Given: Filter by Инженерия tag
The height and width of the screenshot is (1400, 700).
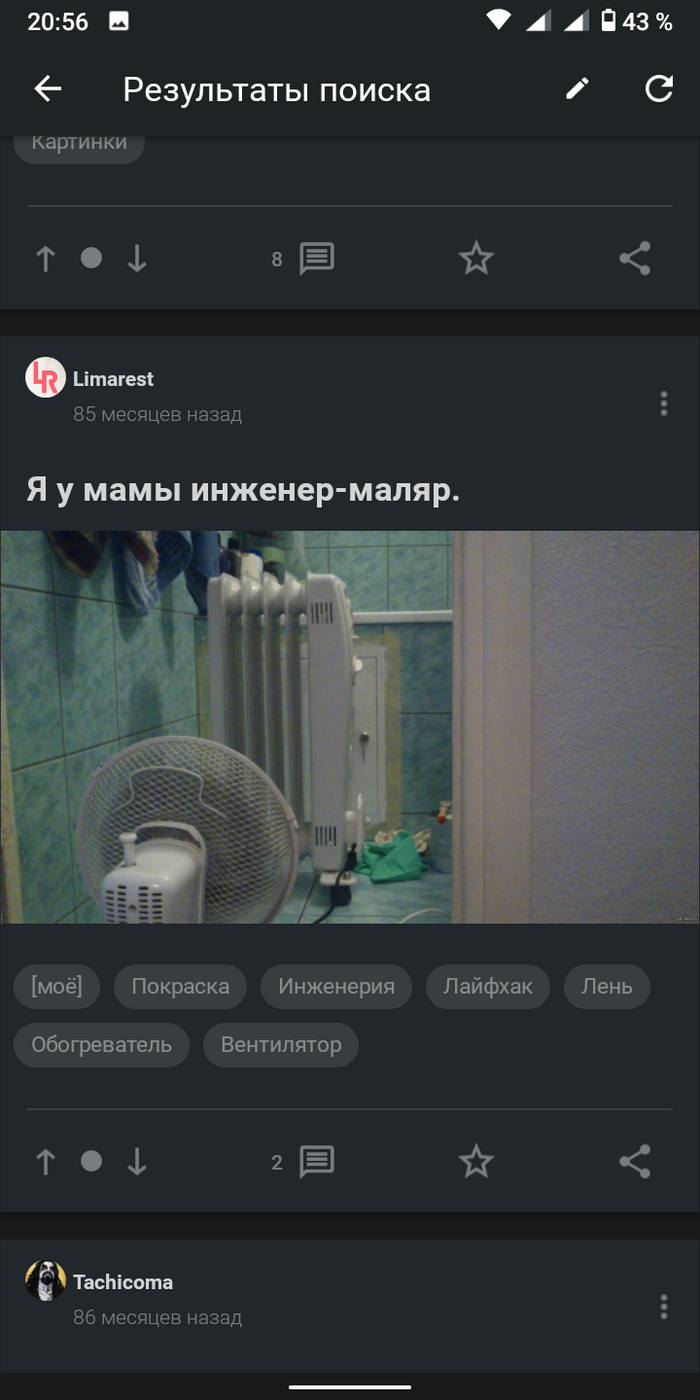Looking at the screenshot, I should pyautogui.click(x=336, y=987).
